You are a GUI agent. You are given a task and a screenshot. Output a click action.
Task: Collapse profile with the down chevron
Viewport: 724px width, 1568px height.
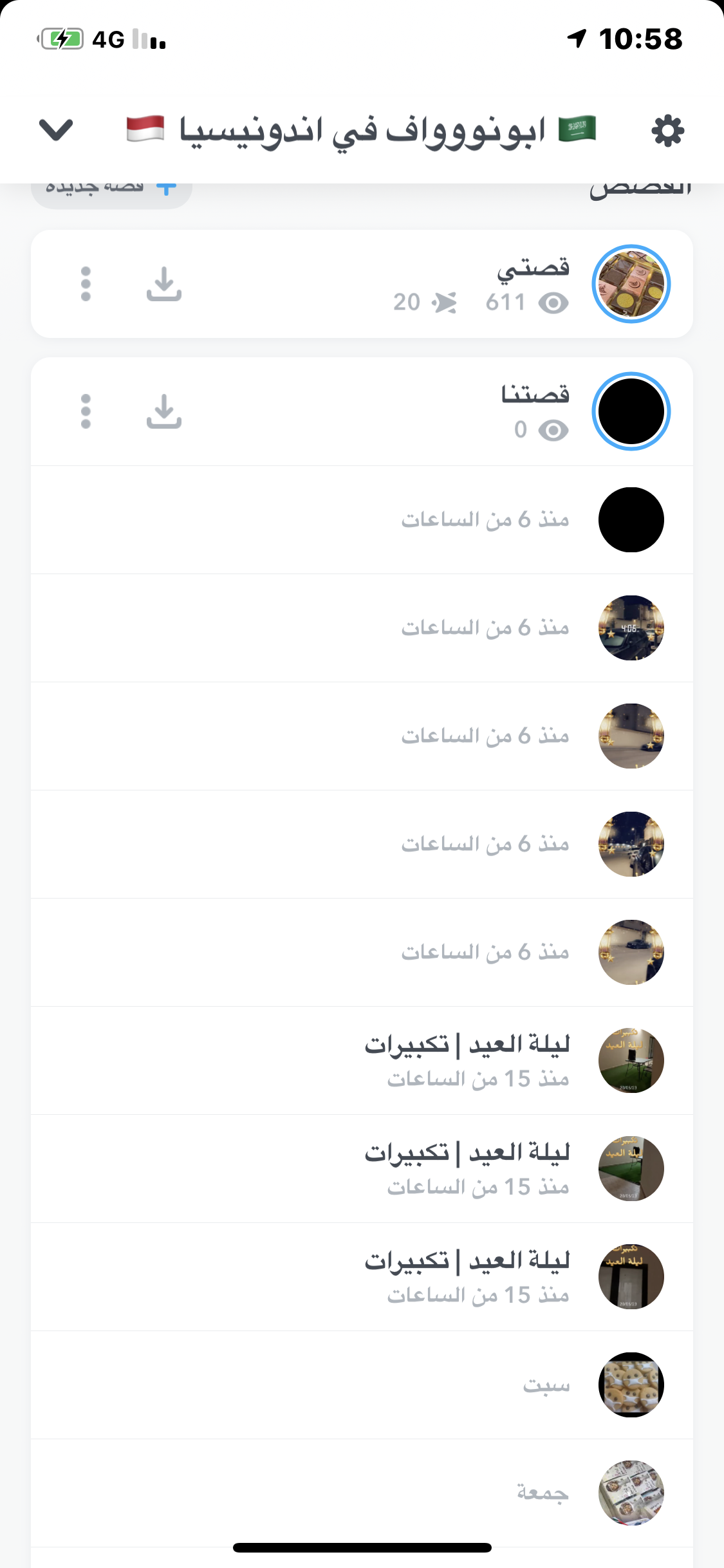click(x=56, y=130)
